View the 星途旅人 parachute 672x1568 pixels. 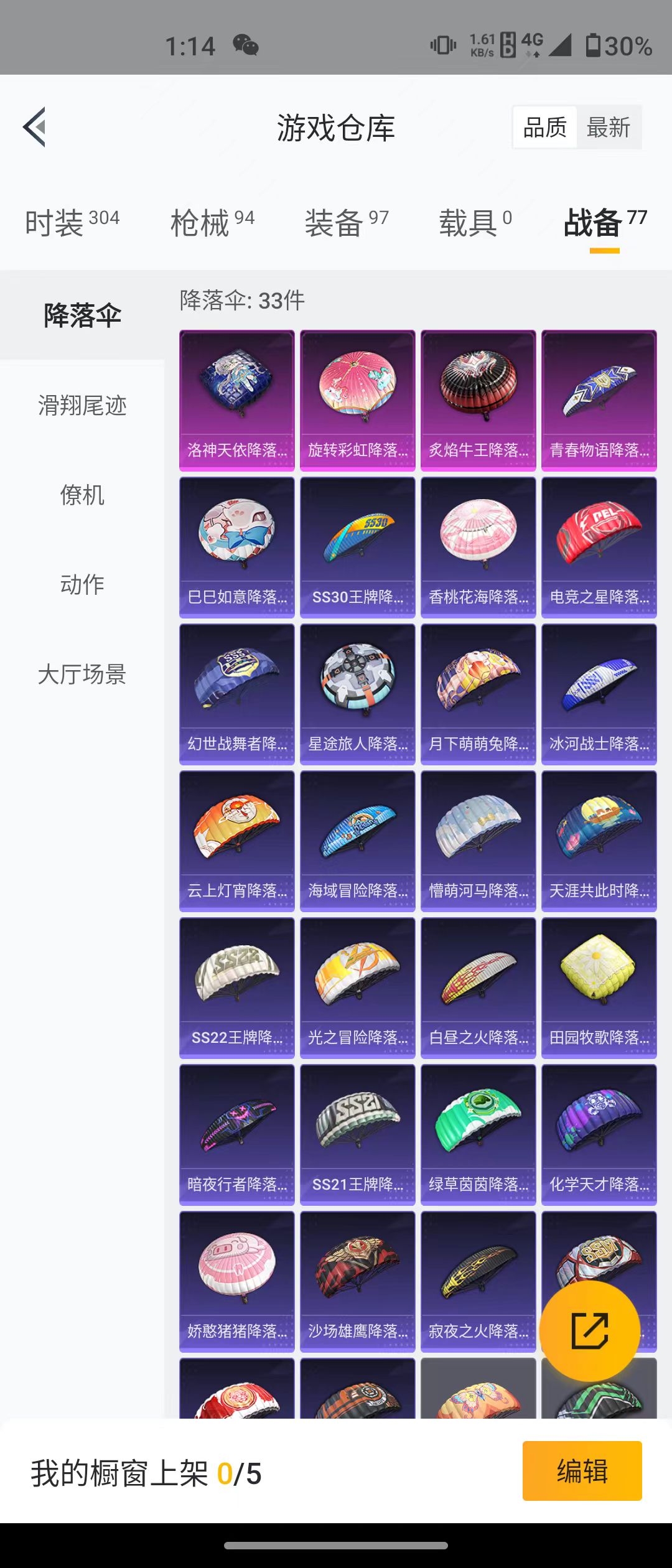[x=358, y=694]
